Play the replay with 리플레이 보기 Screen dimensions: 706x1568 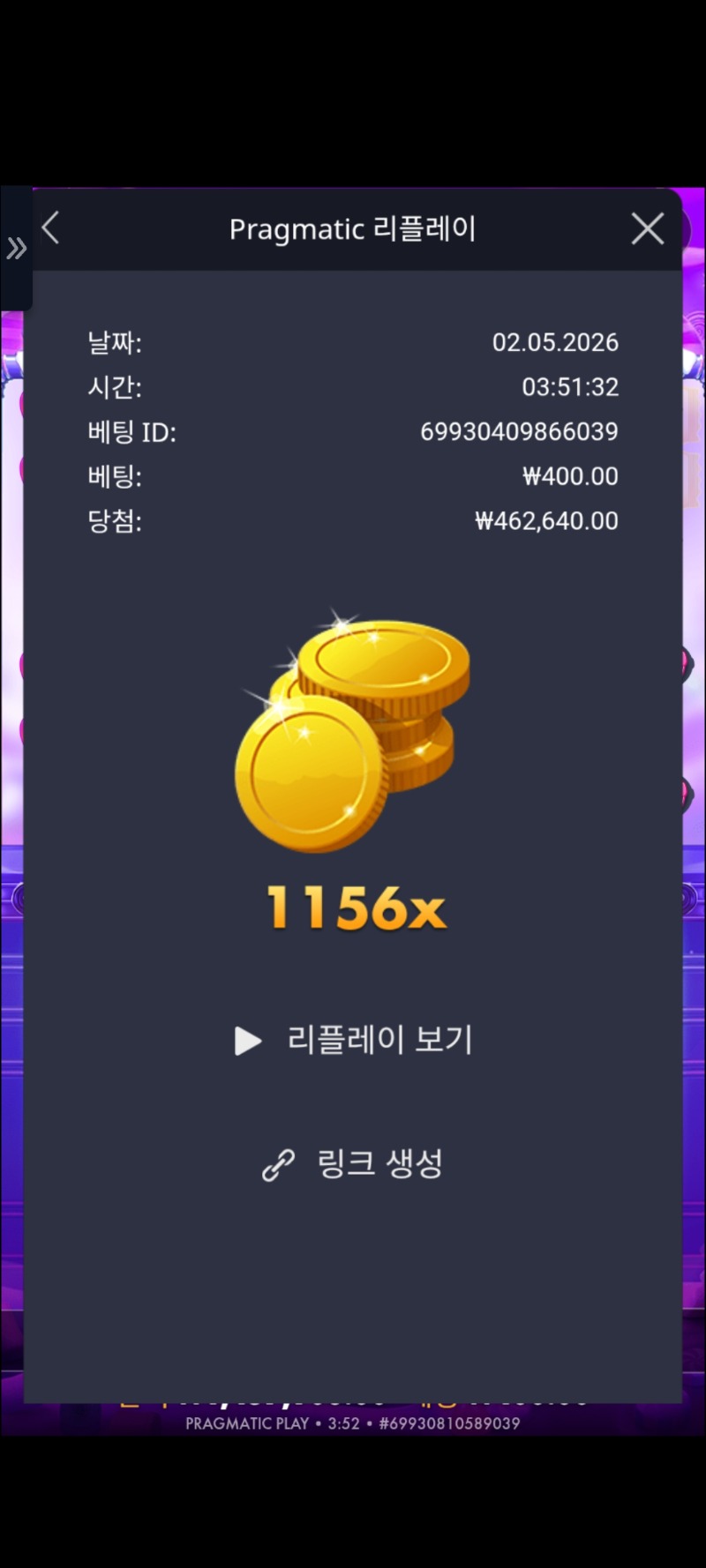coord(353,1040)
